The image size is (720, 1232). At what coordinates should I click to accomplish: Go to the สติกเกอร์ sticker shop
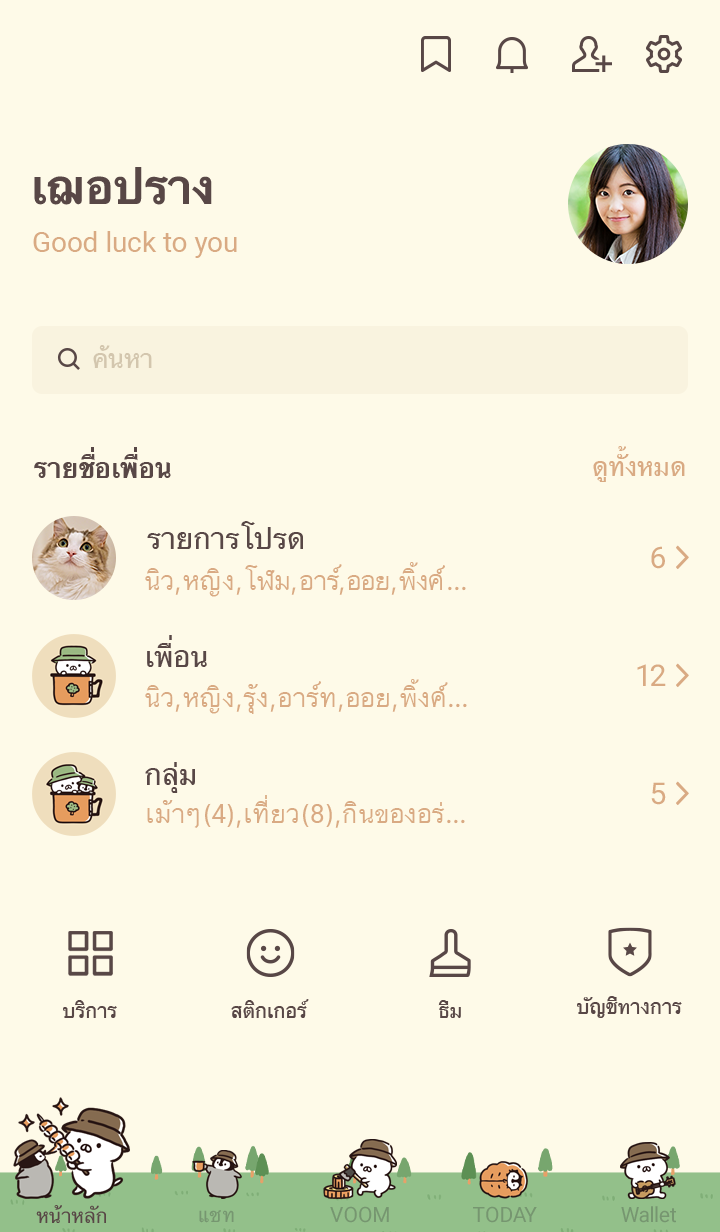click(x=270, y=972)
